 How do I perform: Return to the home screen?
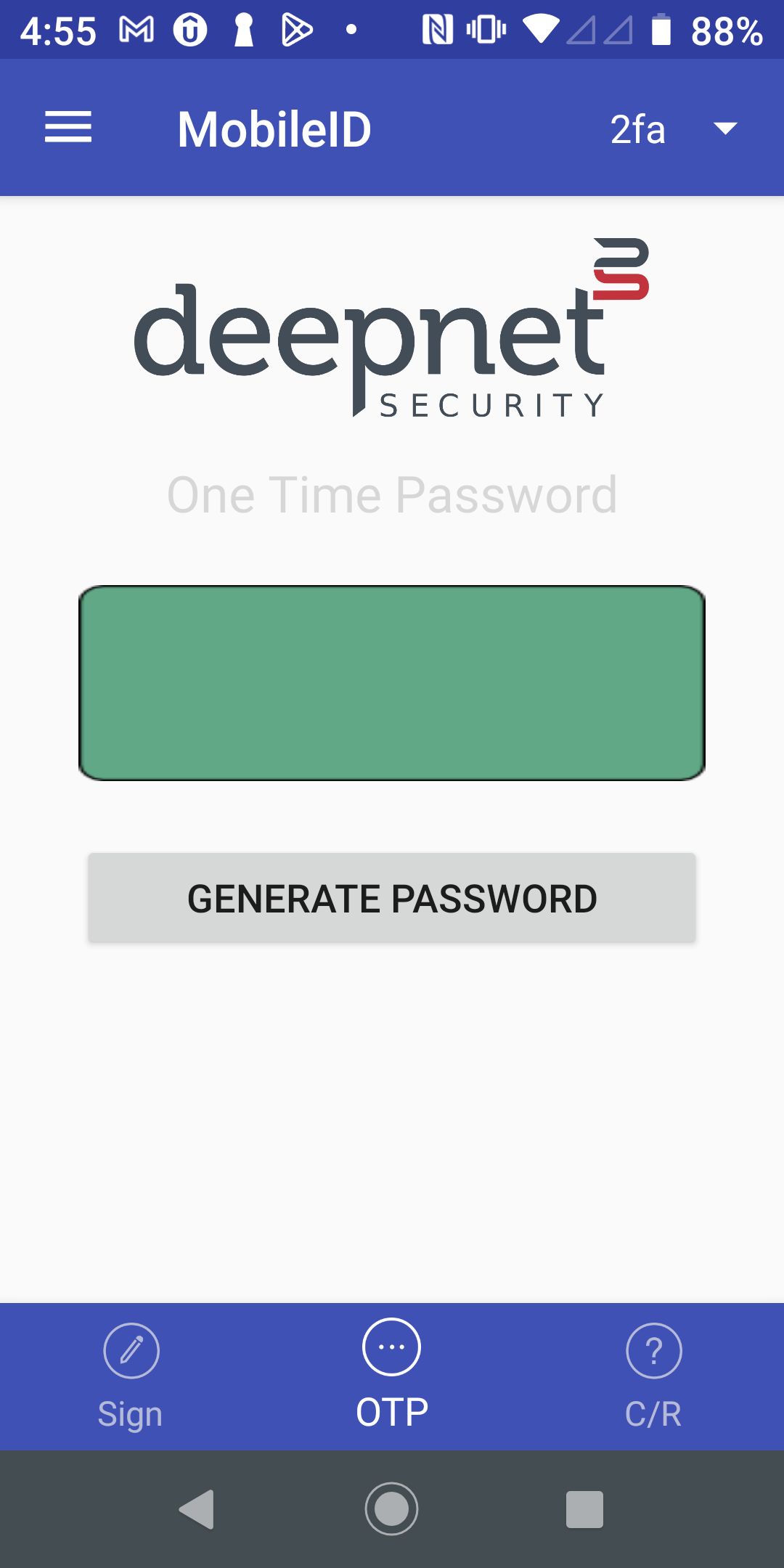(x=392, y=1509)
